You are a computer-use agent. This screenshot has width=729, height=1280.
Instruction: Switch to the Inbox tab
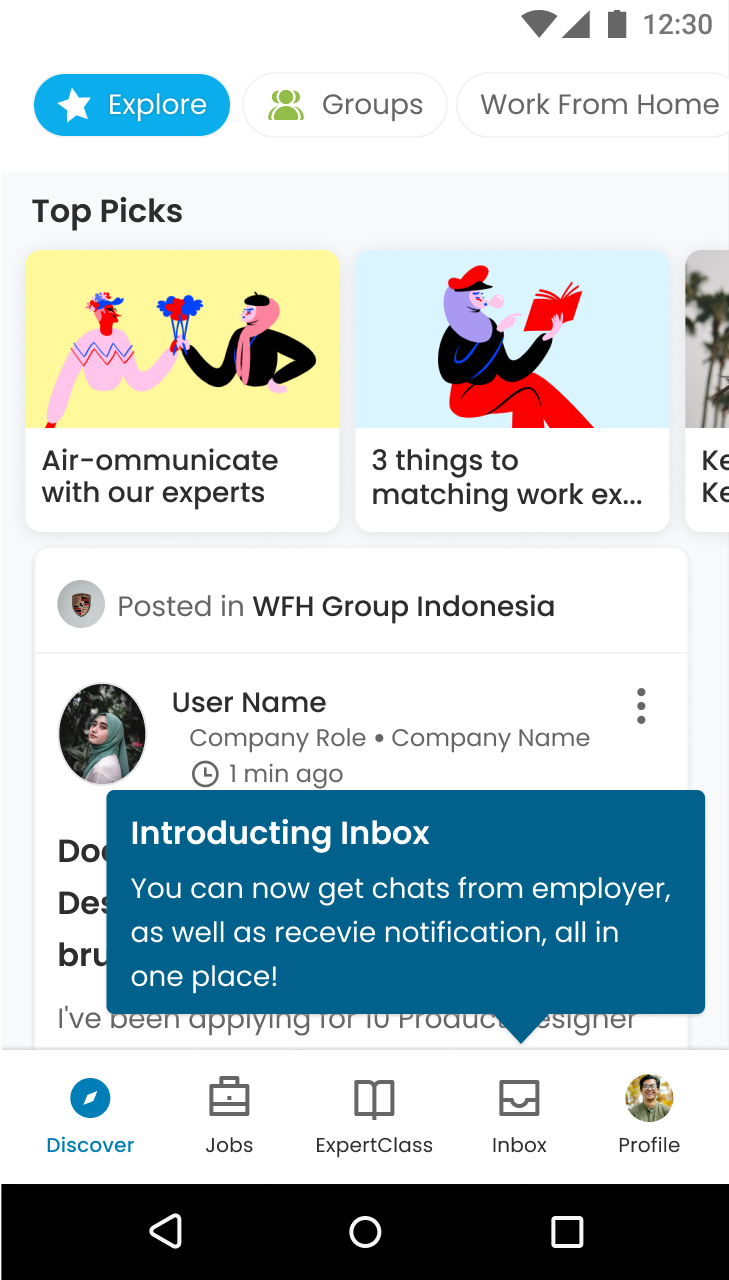pos(519,1116)
